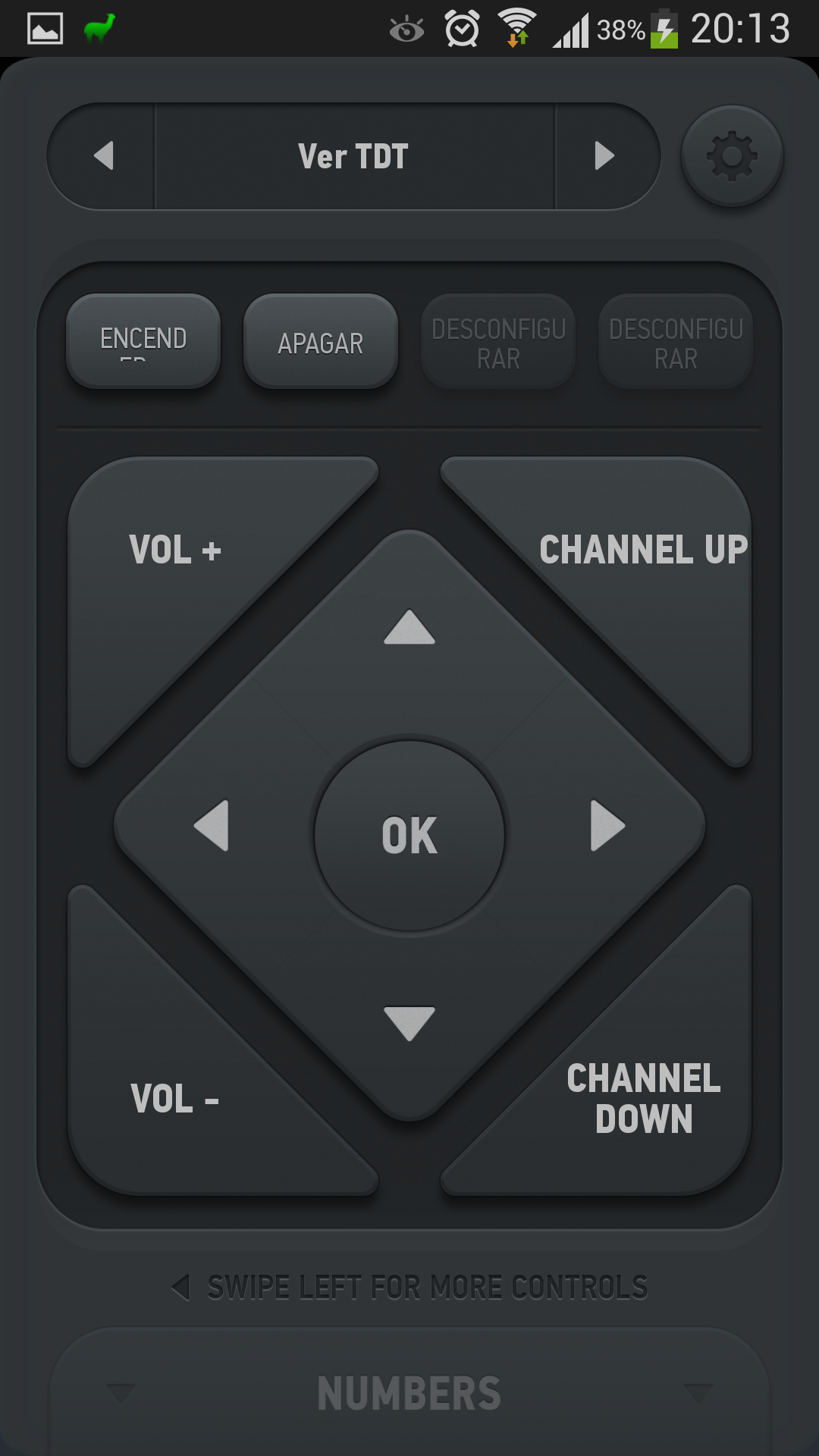
Task: Tap the D-pad down arrow
Action: 409,1023
